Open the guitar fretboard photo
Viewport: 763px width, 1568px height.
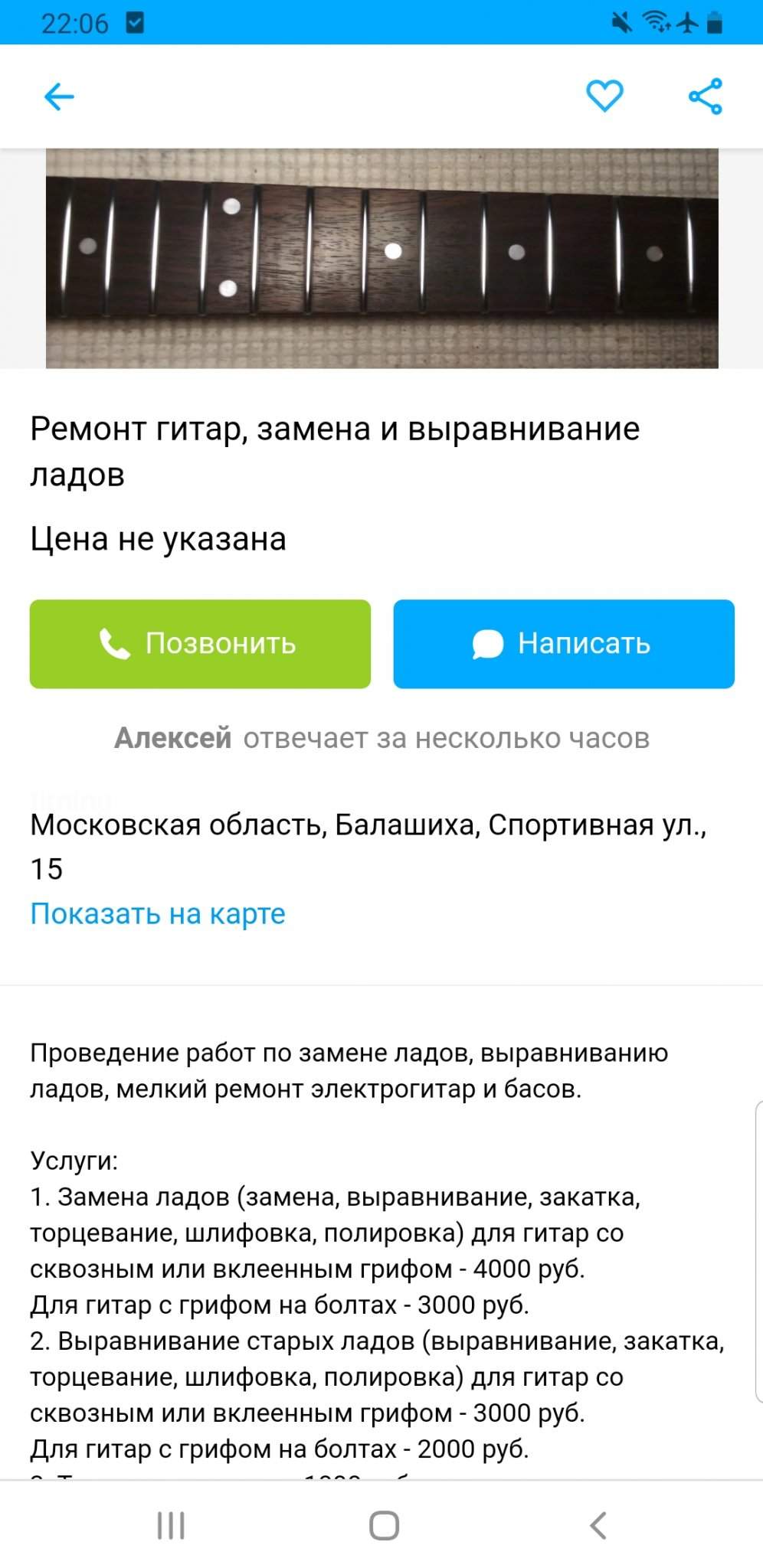[x=381, y=258]
